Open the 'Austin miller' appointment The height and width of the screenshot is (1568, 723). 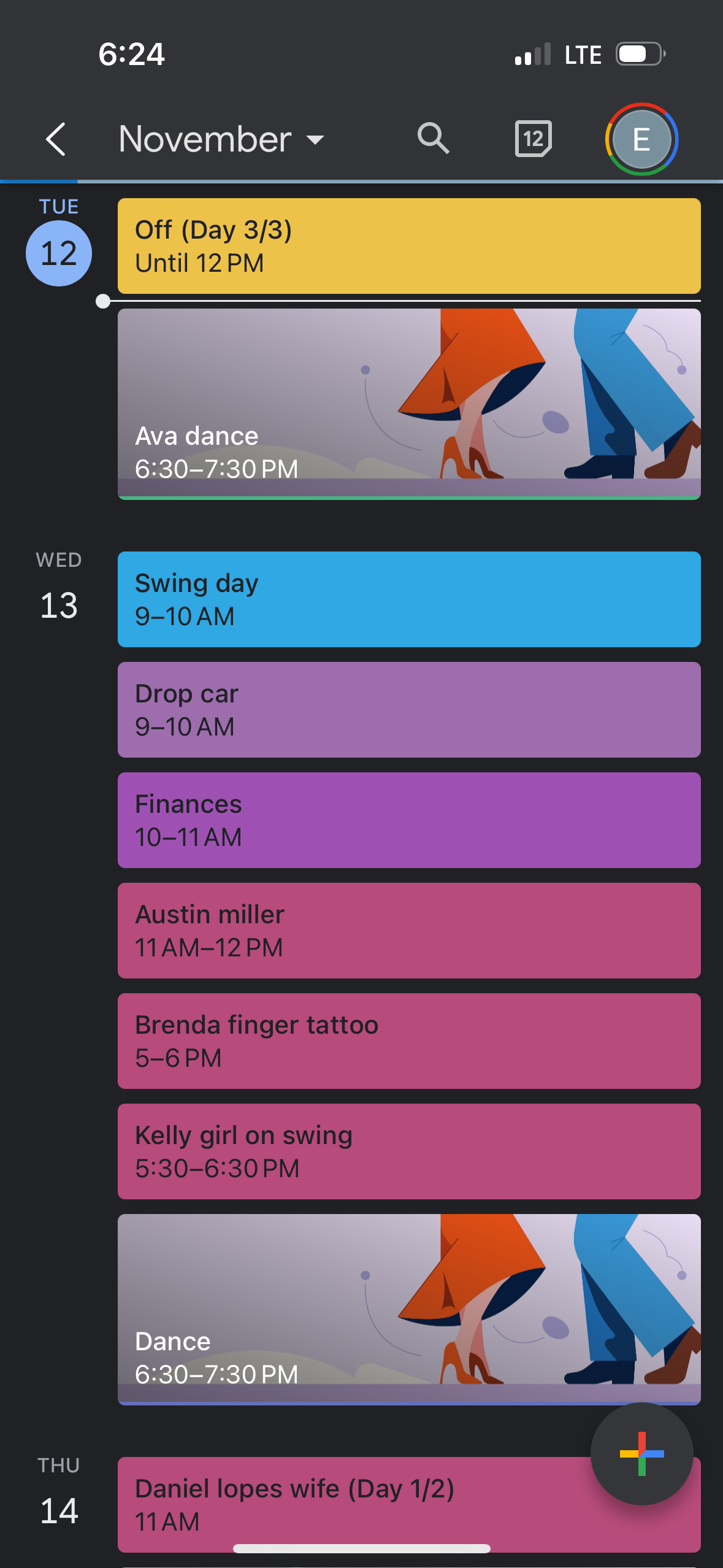pyautogui.click(x=408, y=930)
